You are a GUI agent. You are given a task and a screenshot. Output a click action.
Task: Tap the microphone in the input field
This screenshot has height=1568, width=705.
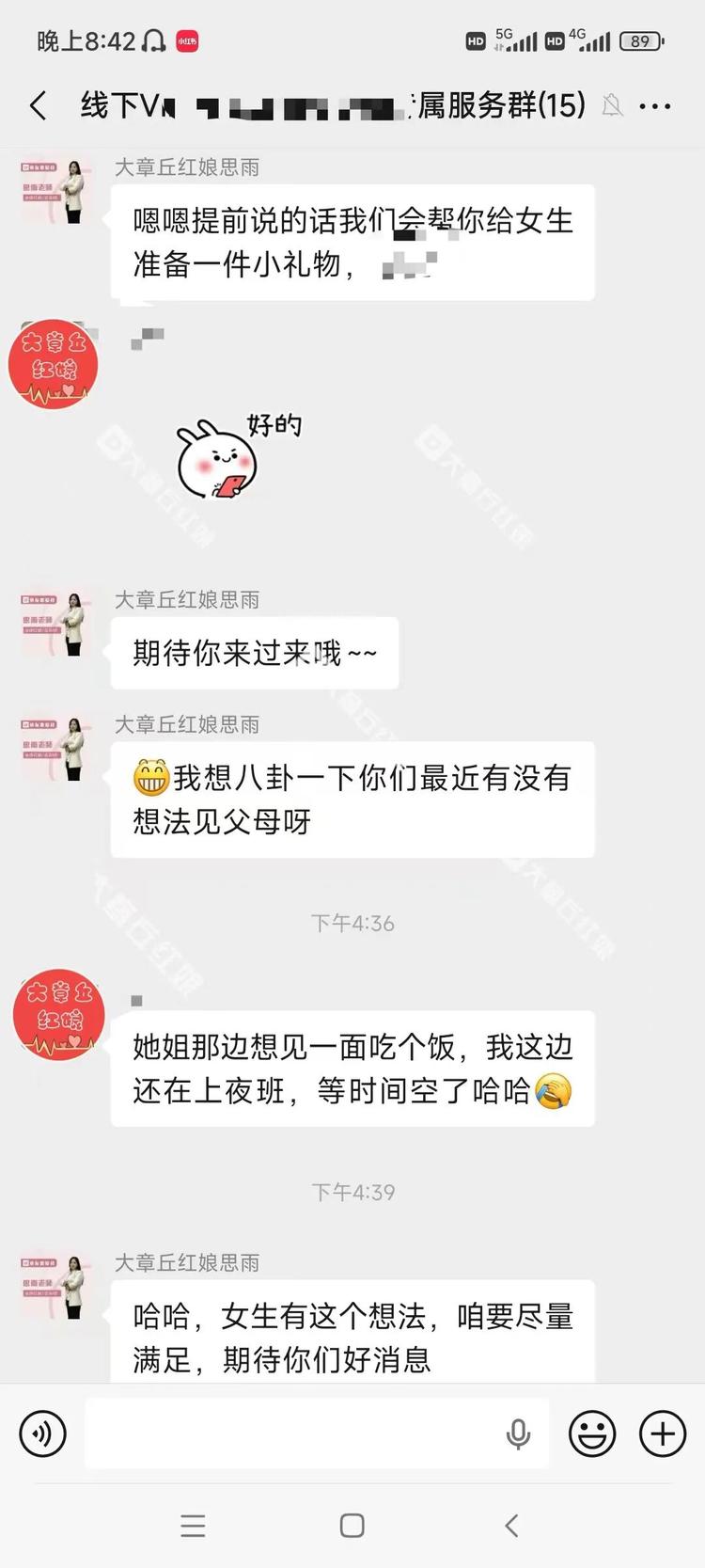coord(518,1434)
